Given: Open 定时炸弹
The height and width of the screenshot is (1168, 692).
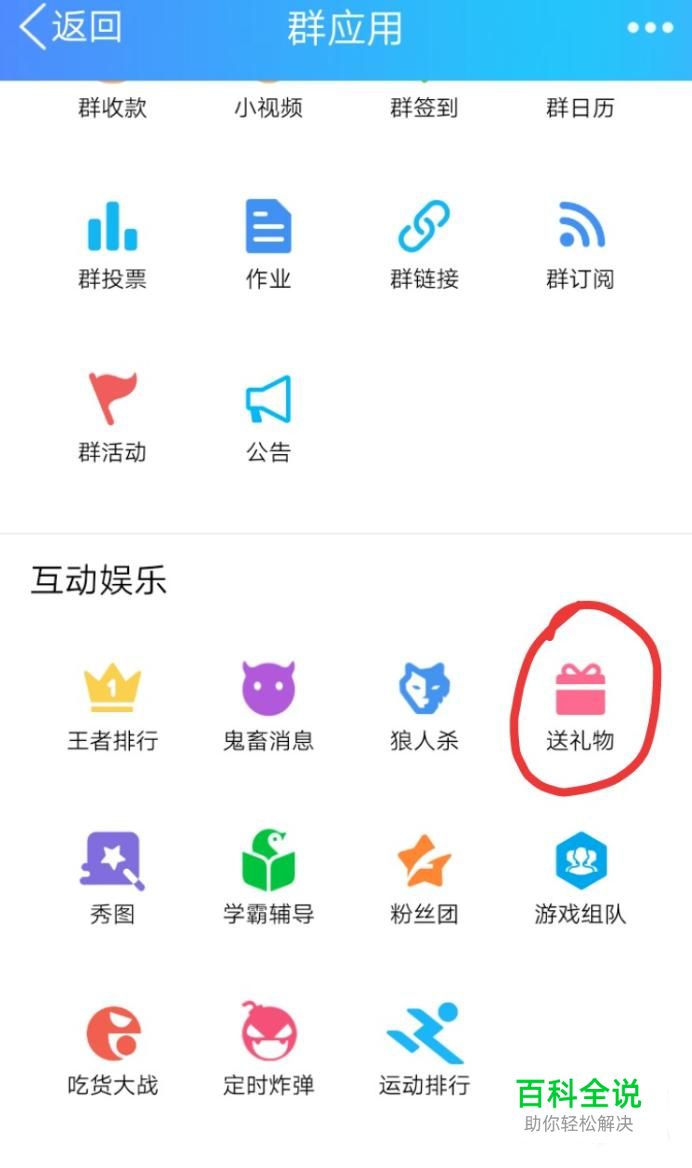Looking at the screenshot, I should coord(268,1050).
